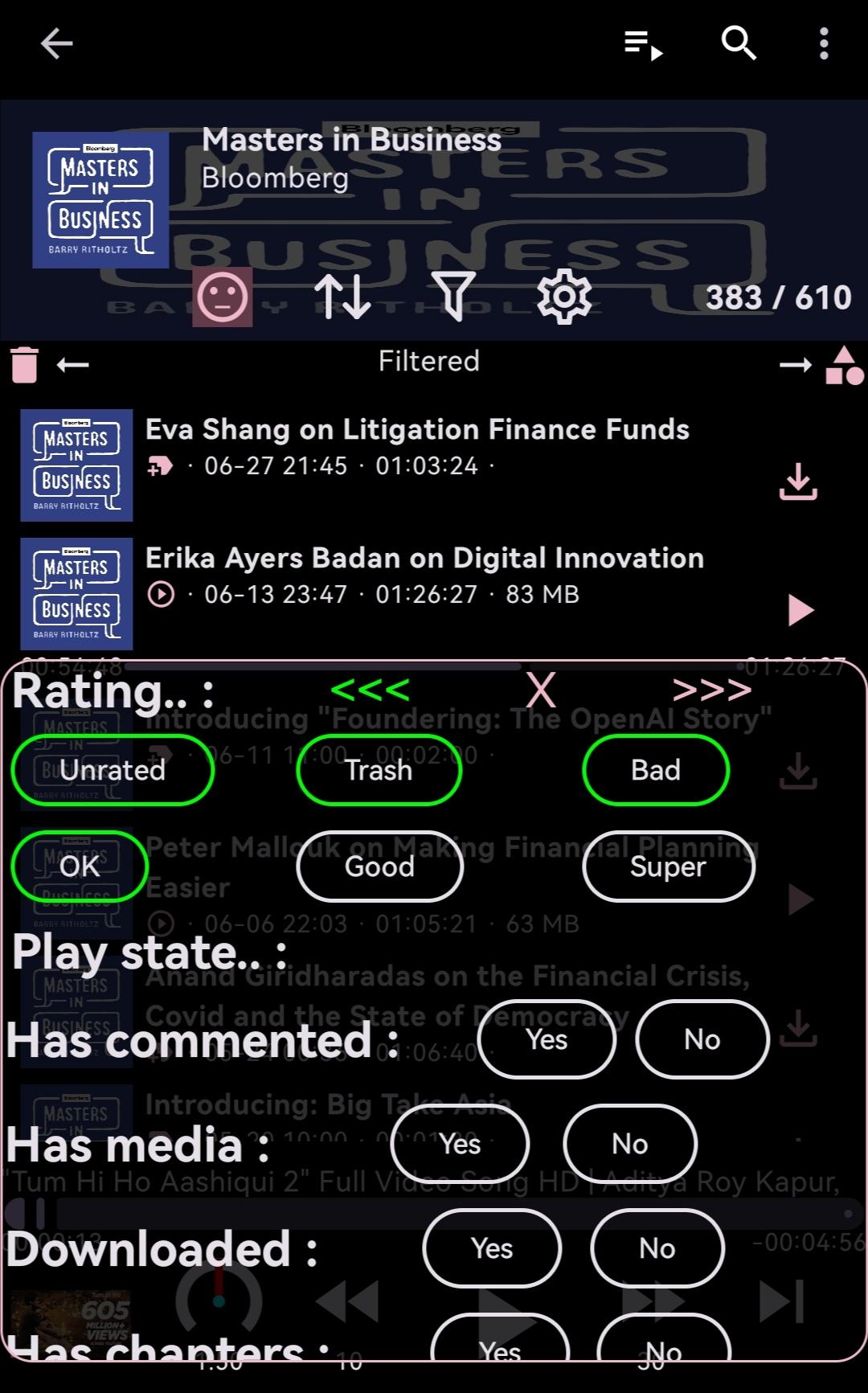Screen dimensions: 868x1393
Task: Open search in the app bar
Action: 738,43
